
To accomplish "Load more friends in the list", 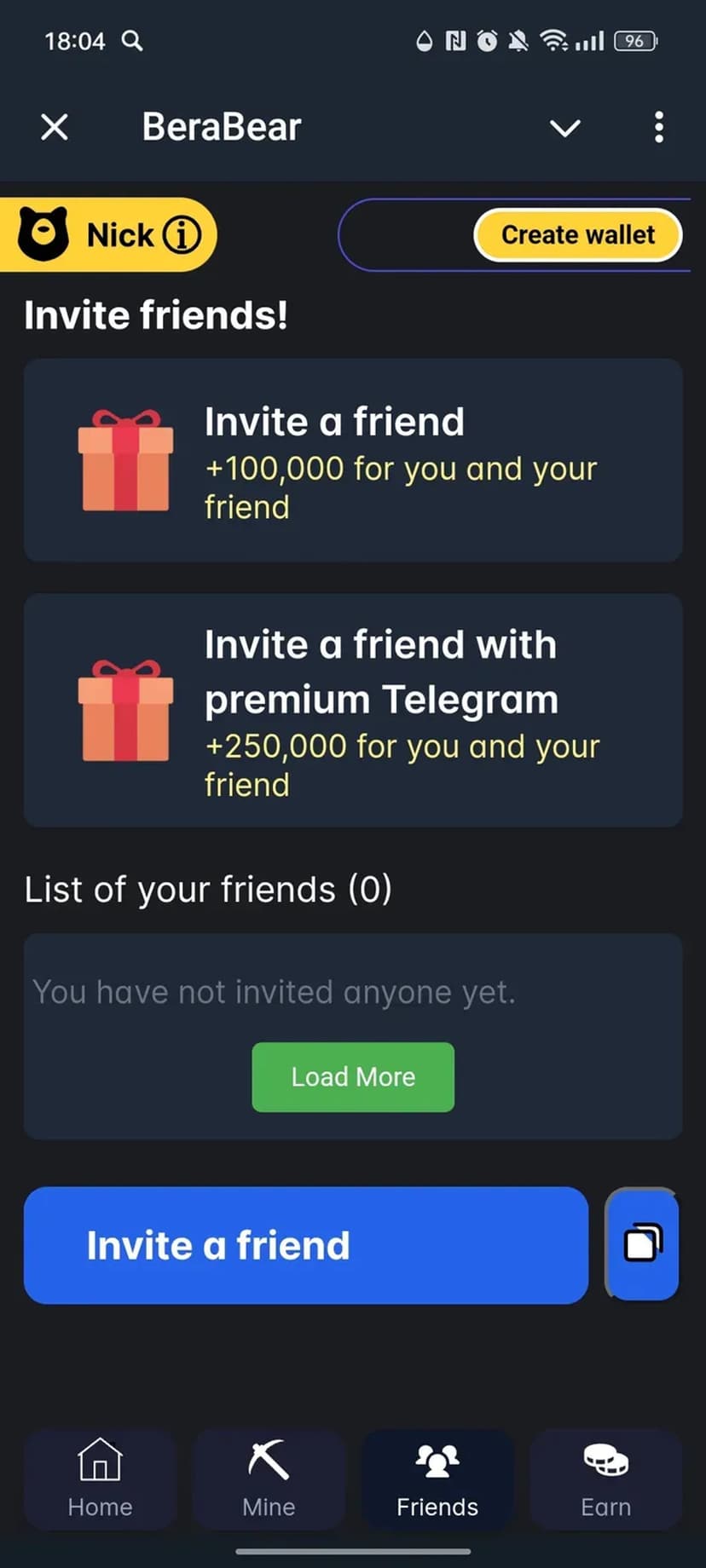I will coord(353,1076).
